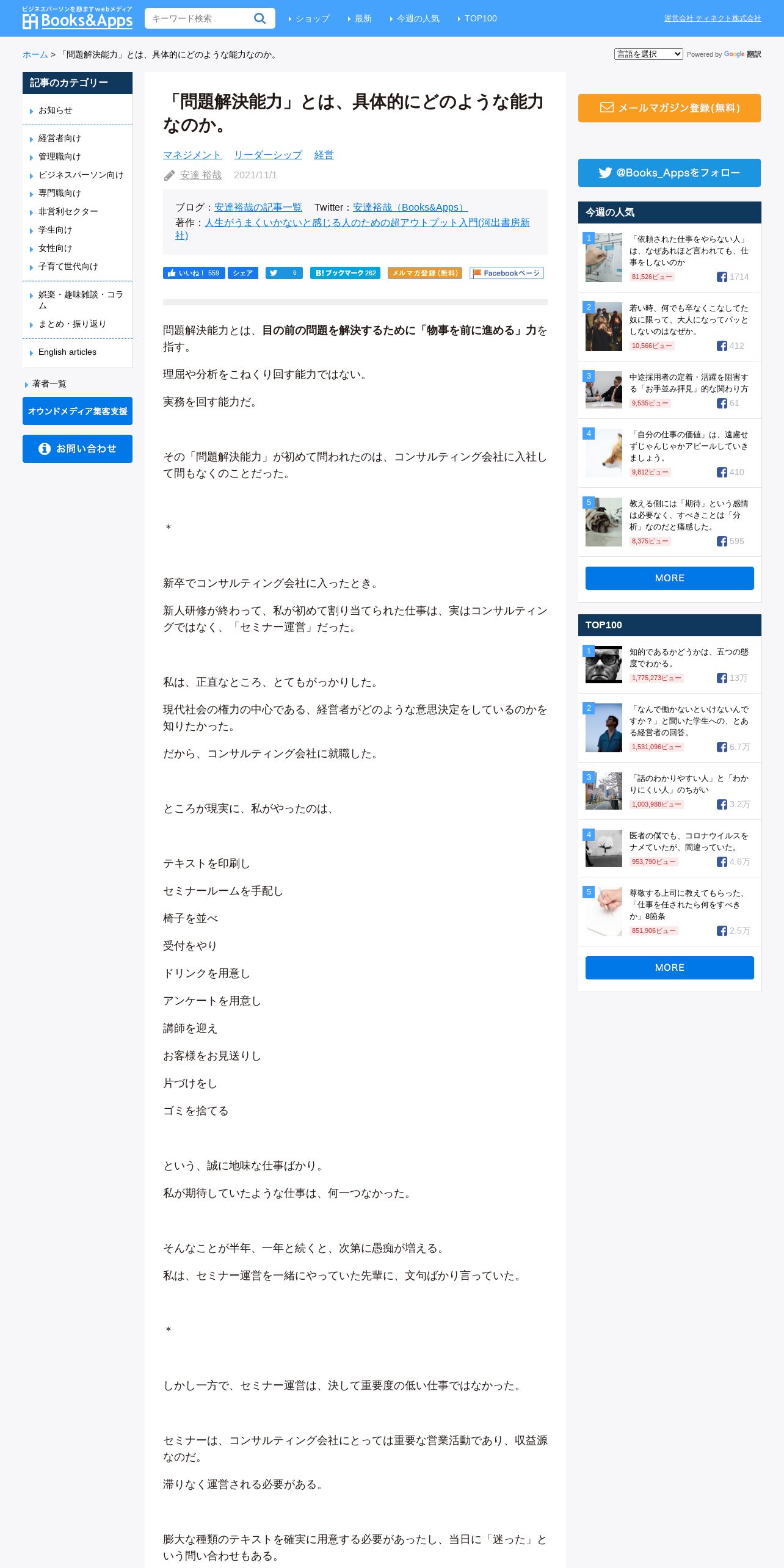Select the 経営者向け category
The width and height of the screenshot is (784, 1568).
click(60, 139)
